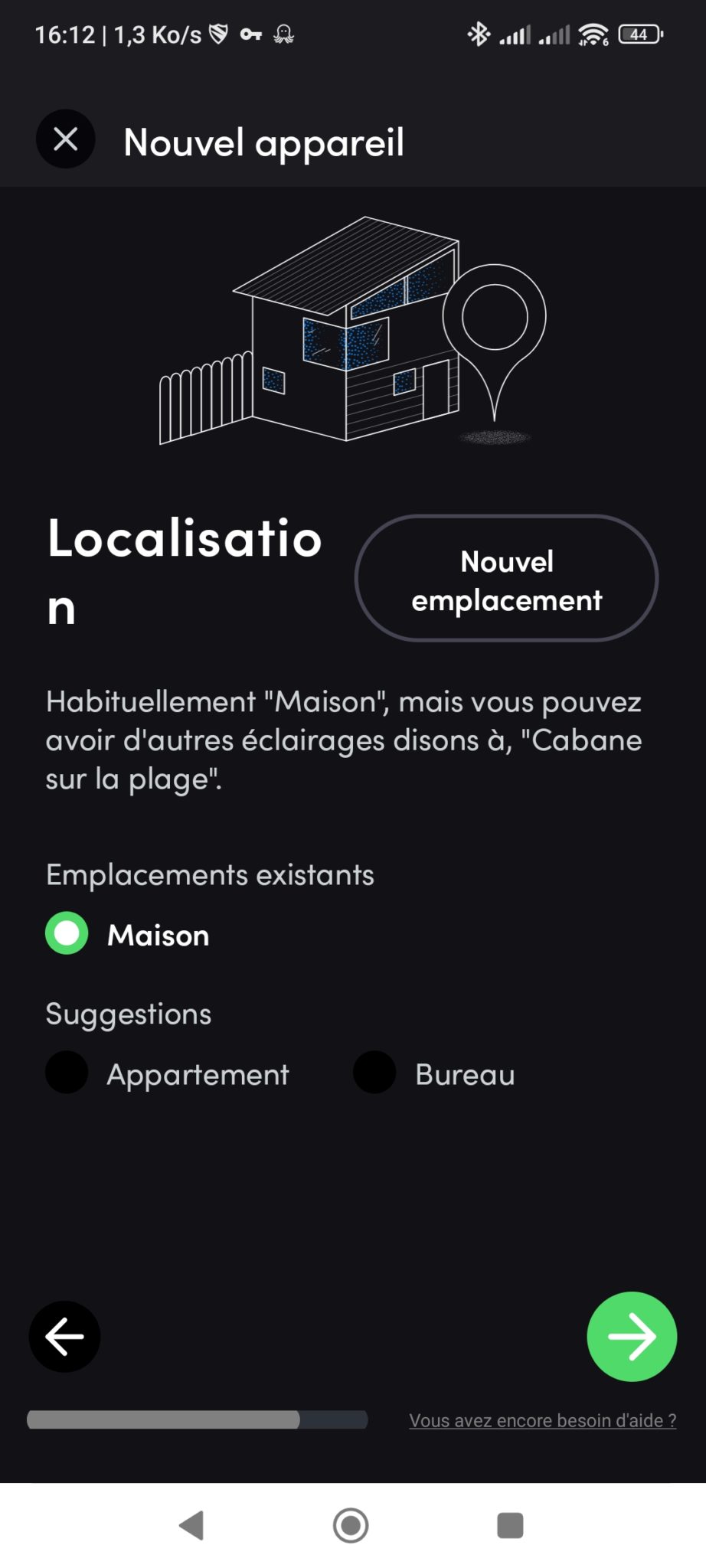Go to the phone's home screen

[351, 1525]
